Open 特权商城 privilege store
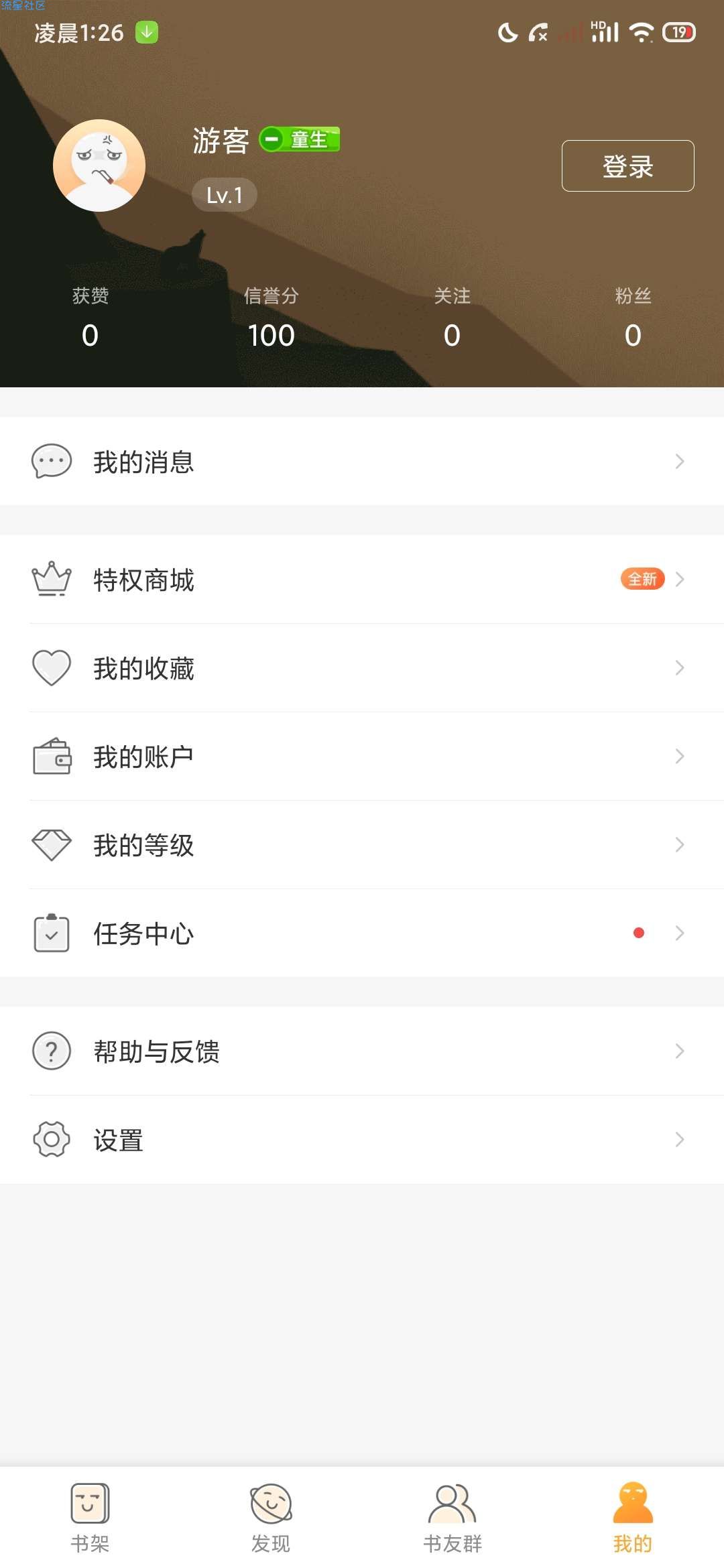This screenshot has height=1568, width=724. (x=362, y=579)
